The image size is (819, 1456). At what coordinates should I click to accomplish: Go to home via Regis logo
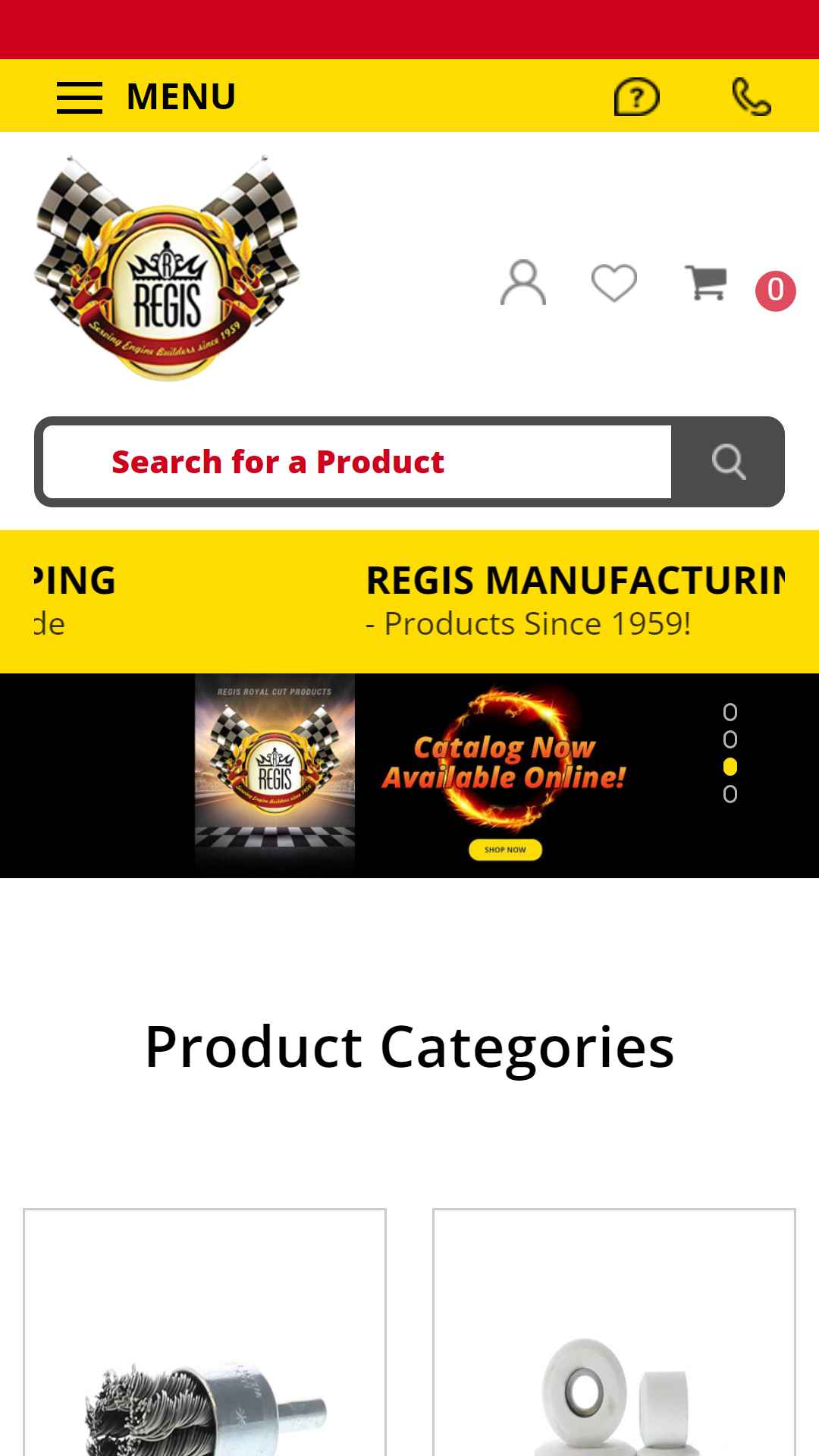tap(167, 268)
